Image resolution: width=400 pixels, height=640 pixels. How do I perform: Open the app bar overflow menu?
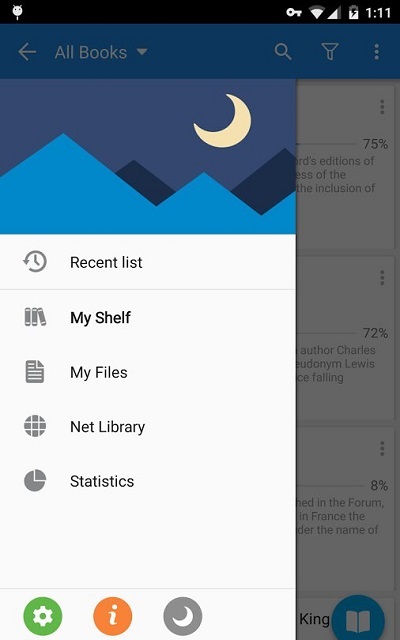coord(376,52)
